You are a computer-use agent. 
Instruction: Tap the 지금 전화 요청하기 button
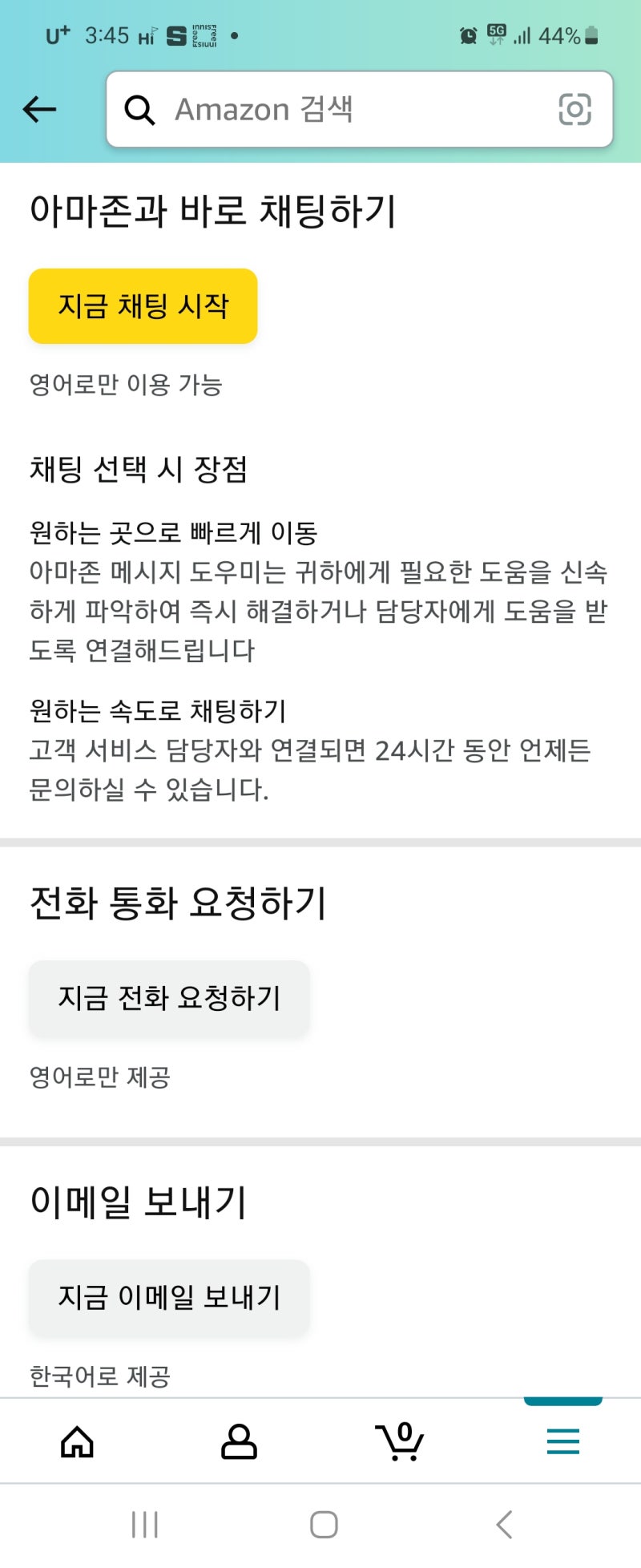click(168, 998)
